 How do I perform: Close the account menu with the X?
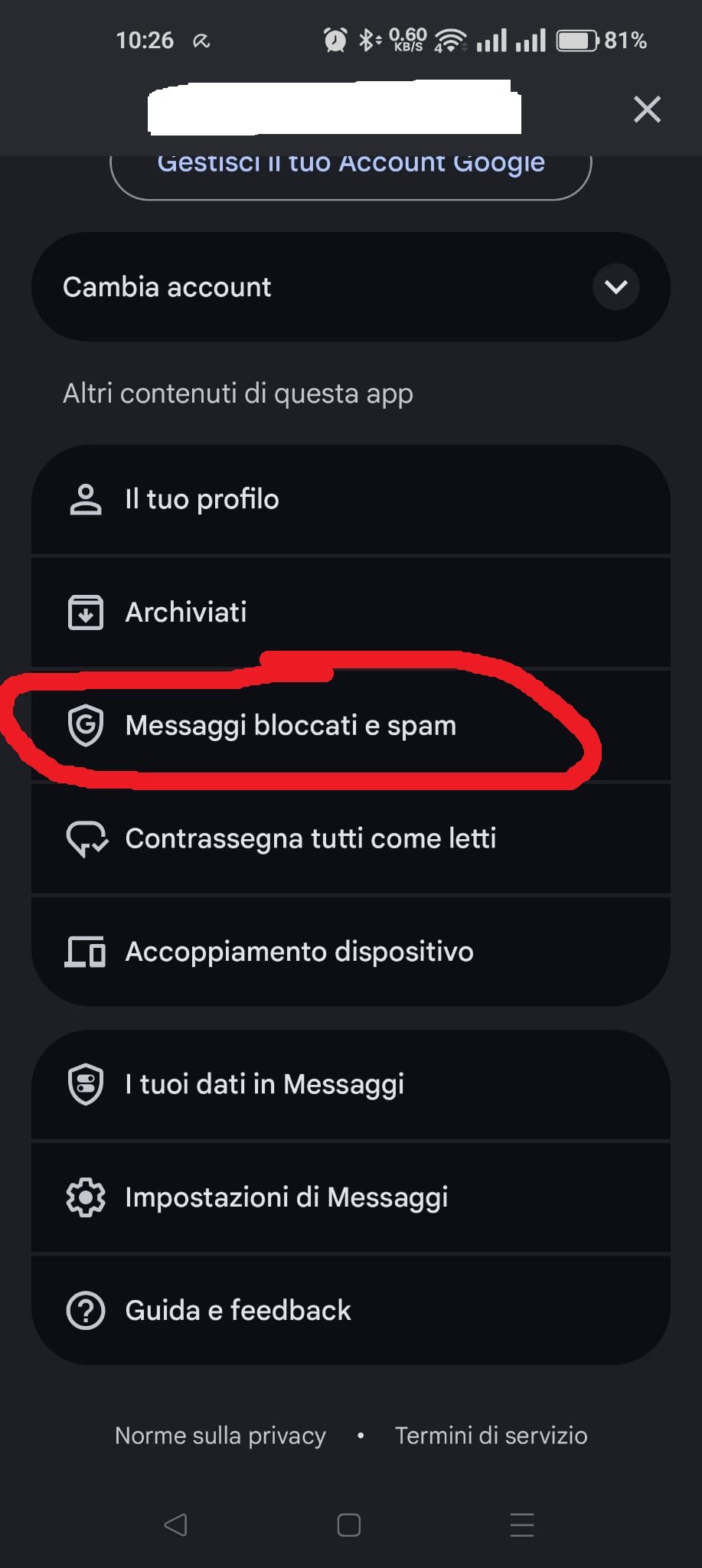(x=647, y=109)
